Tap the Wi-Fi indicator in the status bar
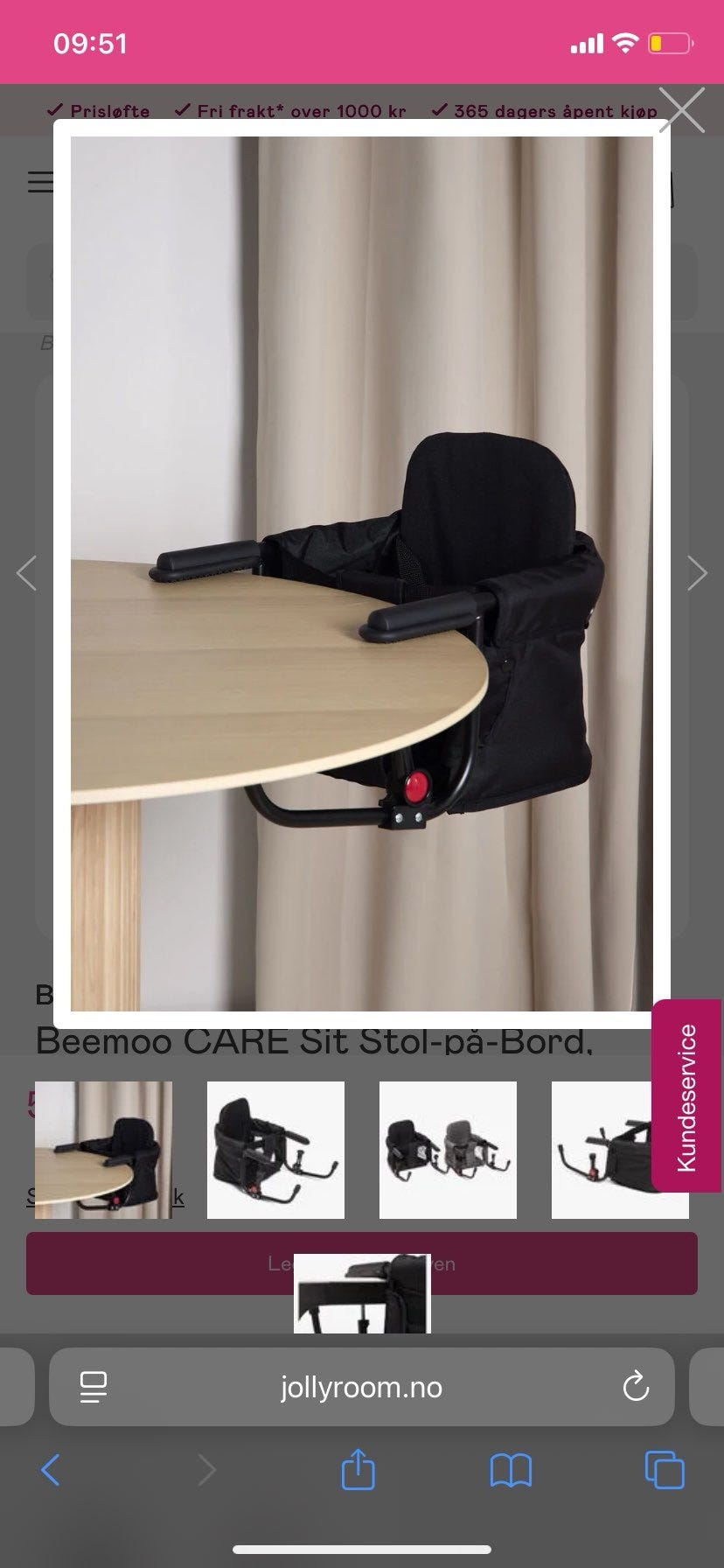724x1568 pixels. pos(624,42)
